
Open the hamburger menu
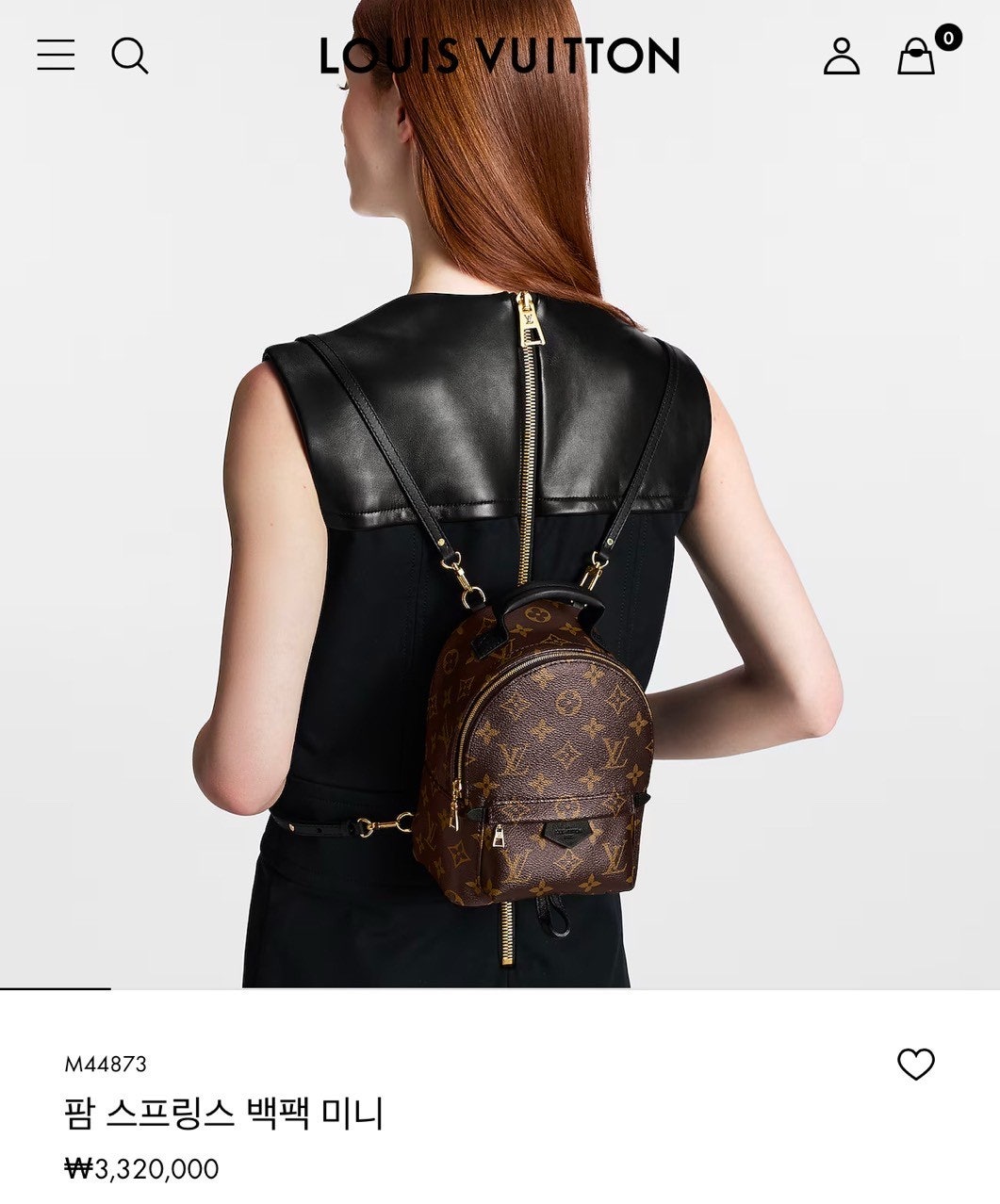coord(56,55)
